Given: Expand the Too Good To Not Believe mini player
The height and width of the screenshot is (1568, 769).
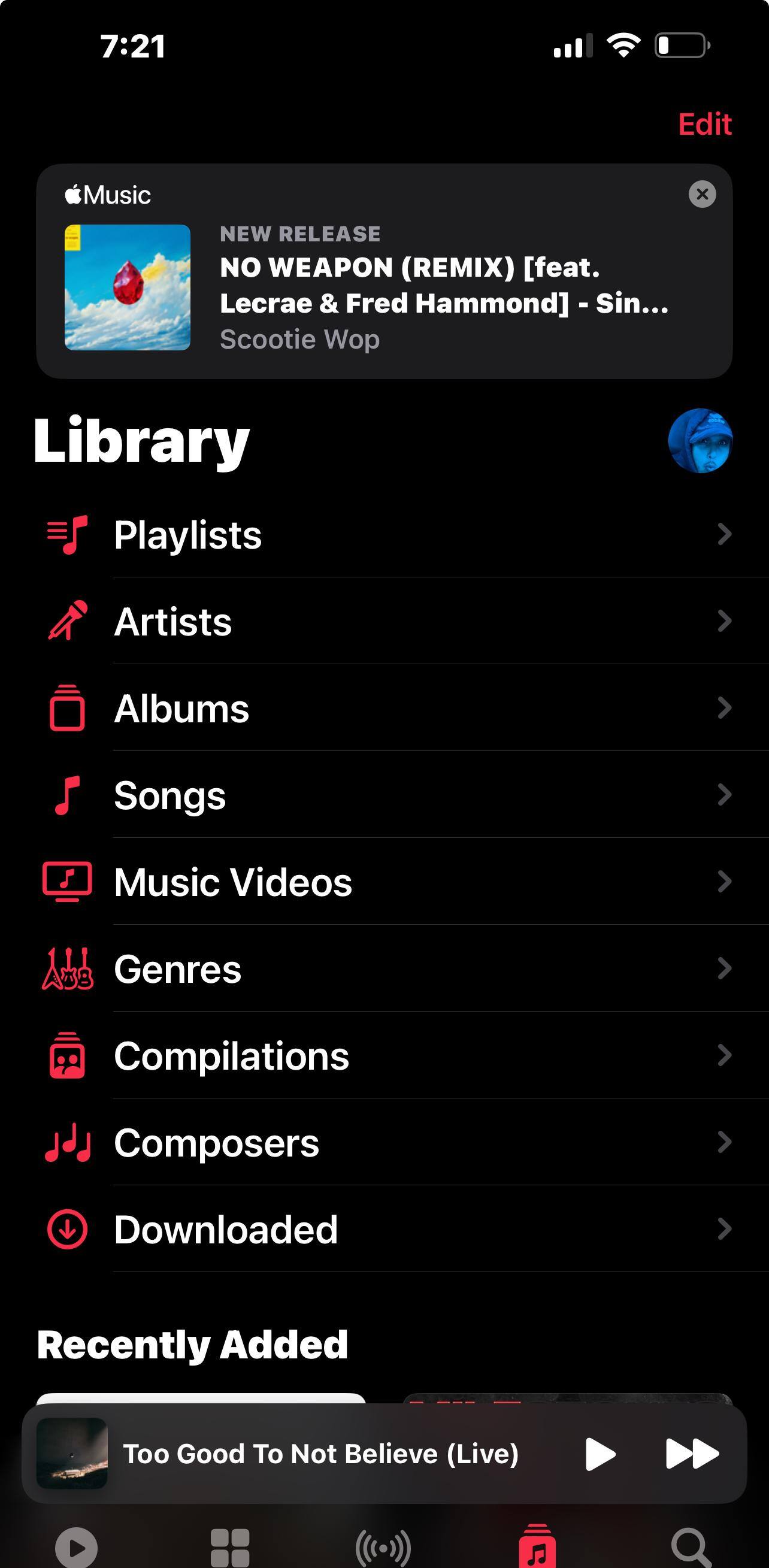Looking at the screenshot, I should pyautogui.click(x=320, y=1454).
